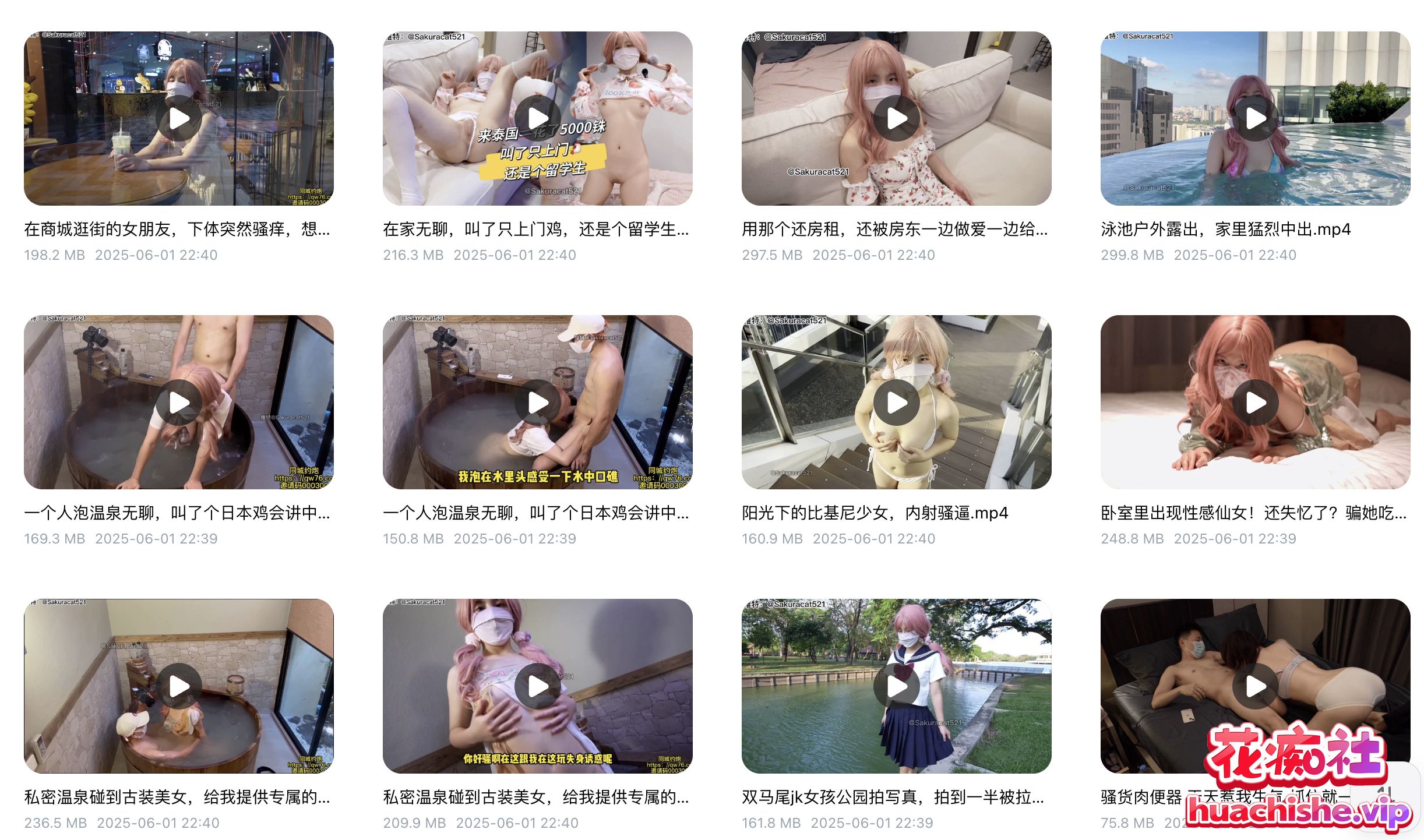Screen dimensions: 1424x840
Task: Open the 75.8 MB video file
Action: pyautogui.click(x=1255, y=686)
